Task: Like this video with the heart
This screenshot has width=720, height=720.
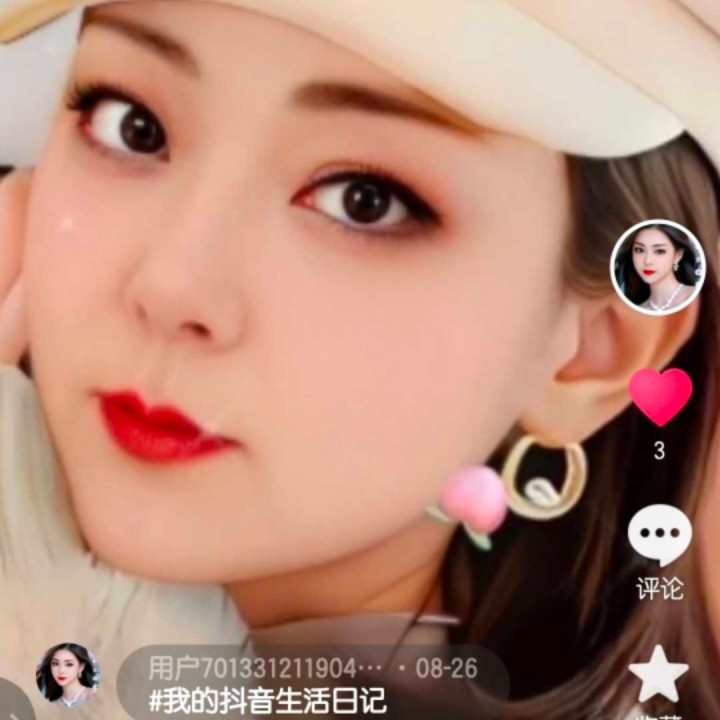Action: pos(659,396)
